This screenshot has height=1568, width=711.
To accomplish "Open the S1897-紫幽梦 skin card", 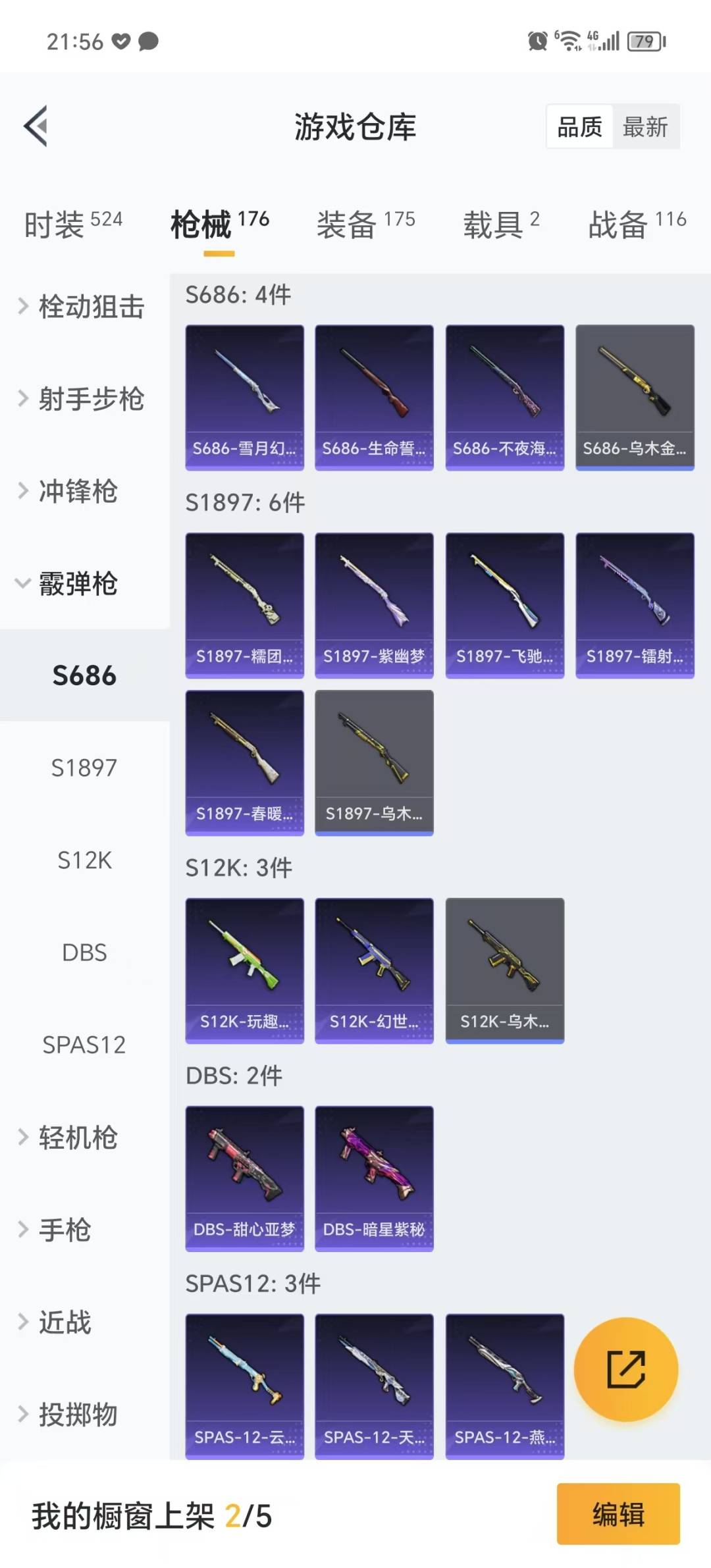I will (374, 605).
